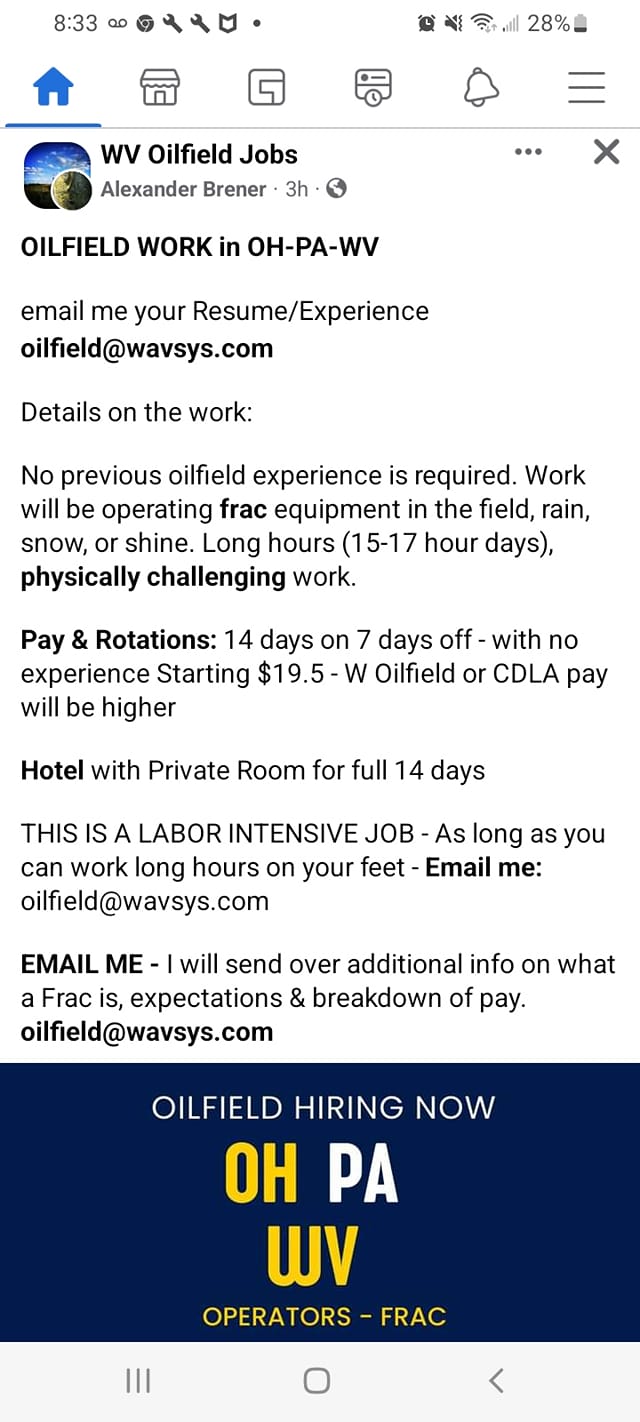Tap the system back button
This screenshot has height=1422, width=640.
(x=497, y=1381)
